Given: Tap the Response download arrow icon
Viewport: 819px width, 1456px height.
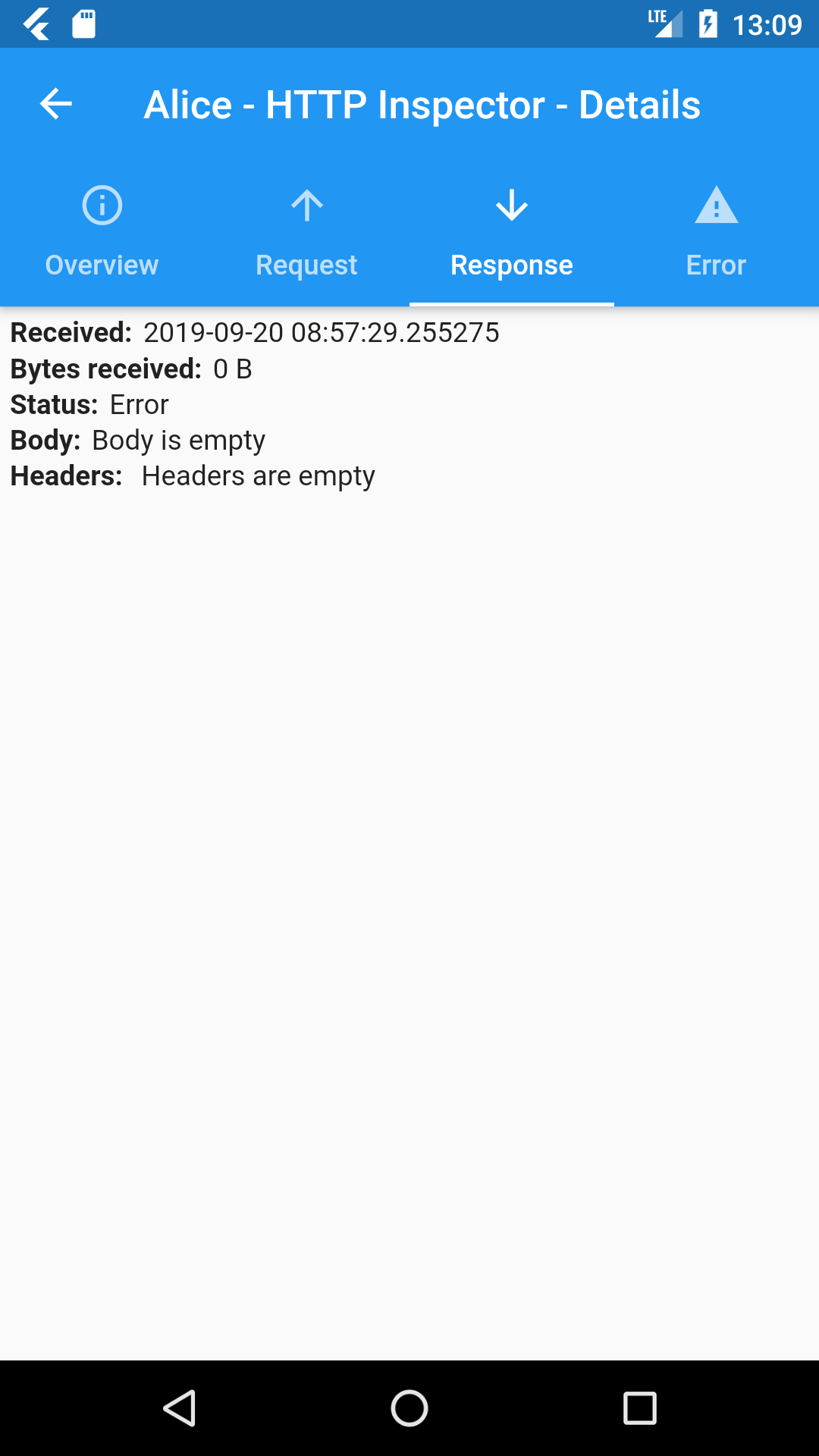Looking at the screenshot, I should [512, 204].
